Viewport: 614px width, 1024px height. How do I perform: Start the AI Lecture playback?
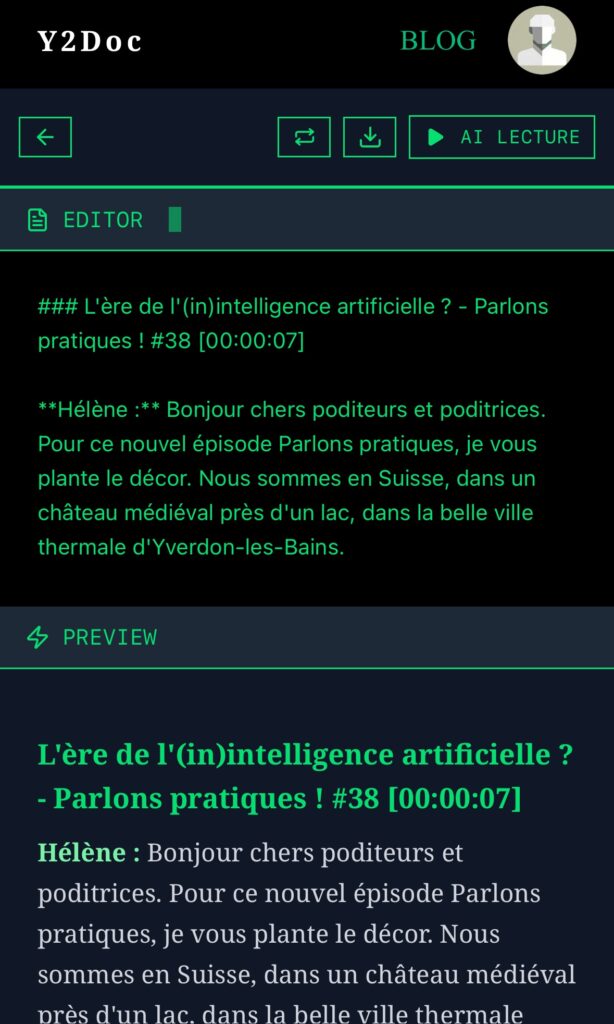pyautogui.click(x=502, y=137)
